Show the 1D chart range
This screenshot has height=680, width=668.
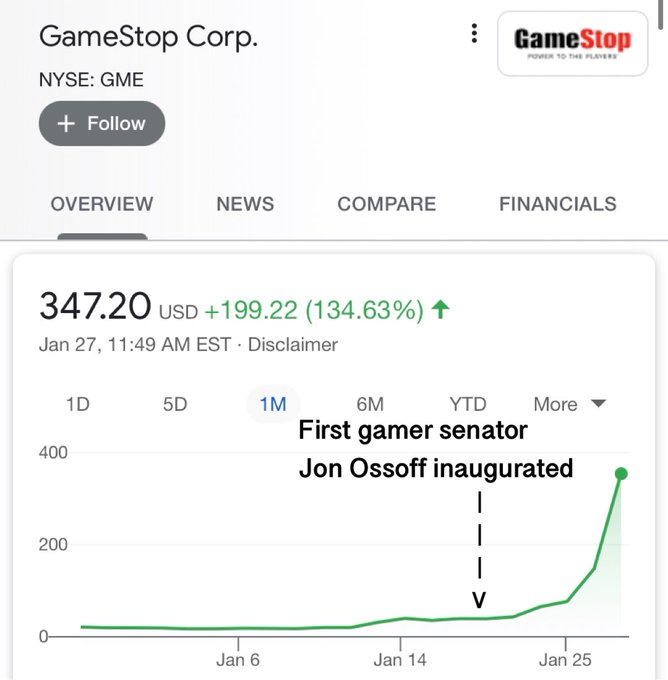pyautogui.click(x=77, y=405)
